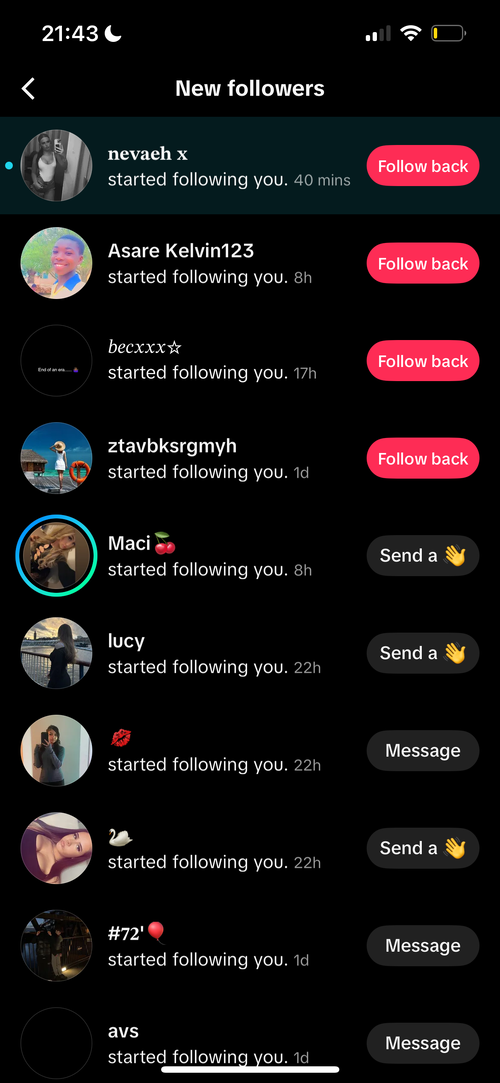
Task: Message avs
Action: coord(423,1043)
